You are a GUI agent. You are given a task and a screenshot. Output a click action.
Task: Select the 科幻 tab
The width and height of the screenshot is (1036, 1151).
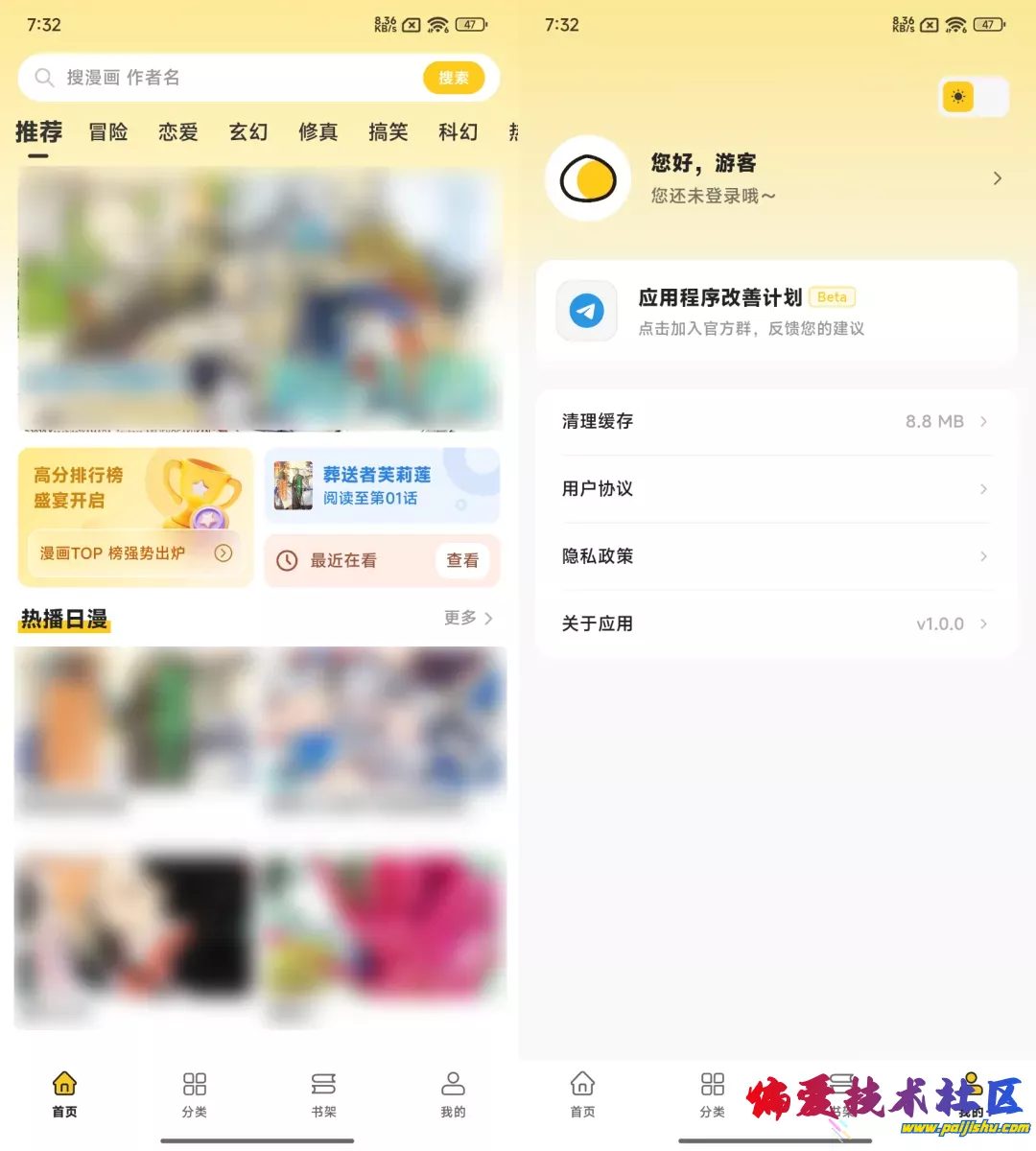pyautogui.click(x=459, y=132)
